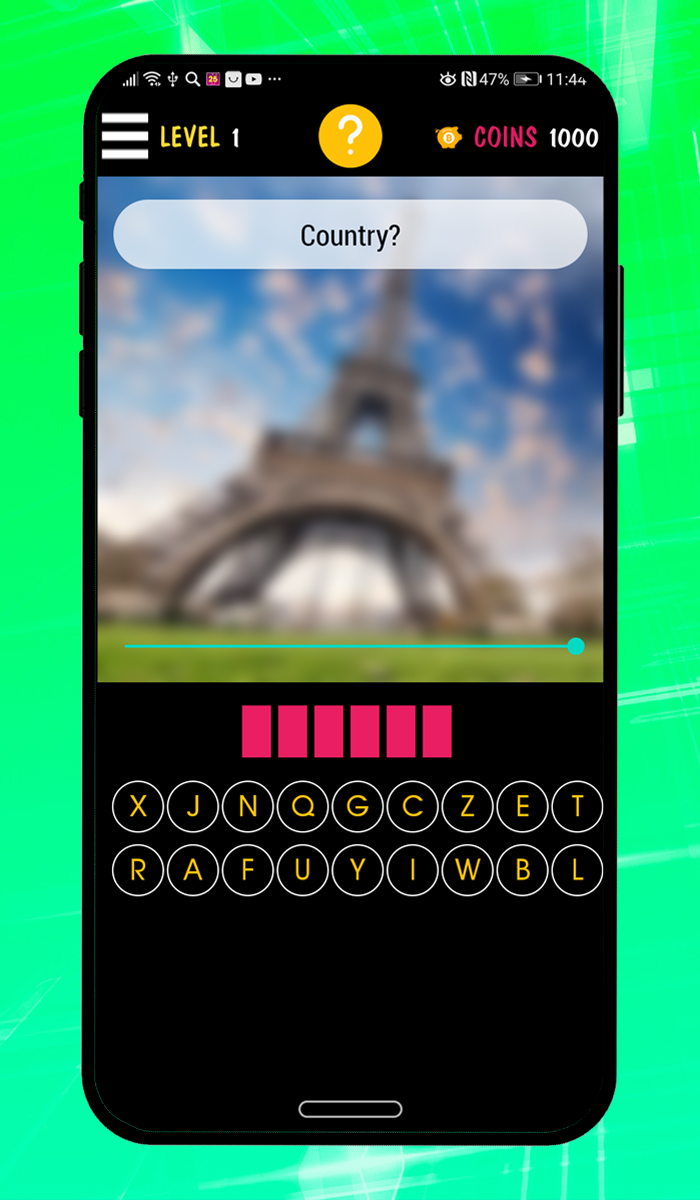The image size is (700, 1200).
Task: Choose the letter T key
Action: pos(577,806)
